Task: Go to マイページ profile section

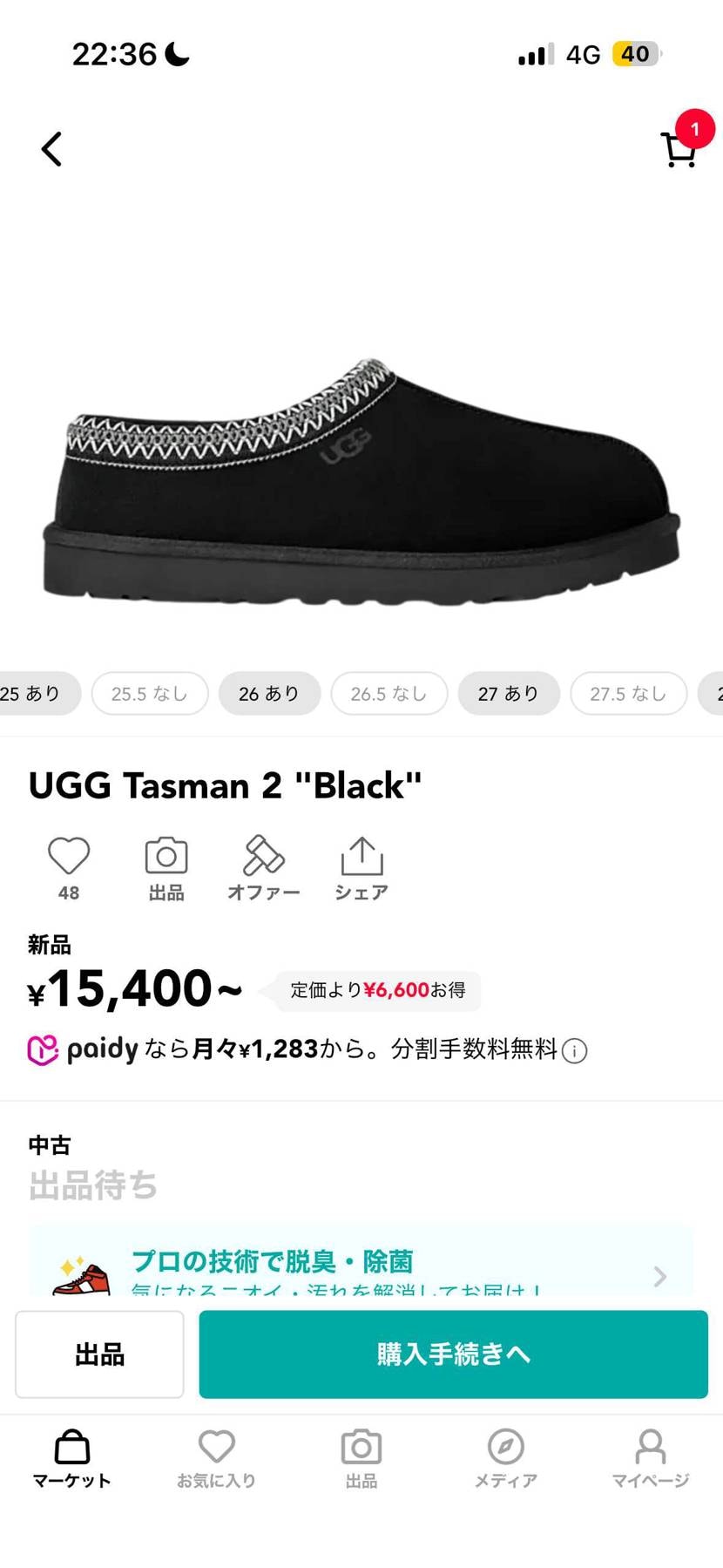Action: (651, 1456)
